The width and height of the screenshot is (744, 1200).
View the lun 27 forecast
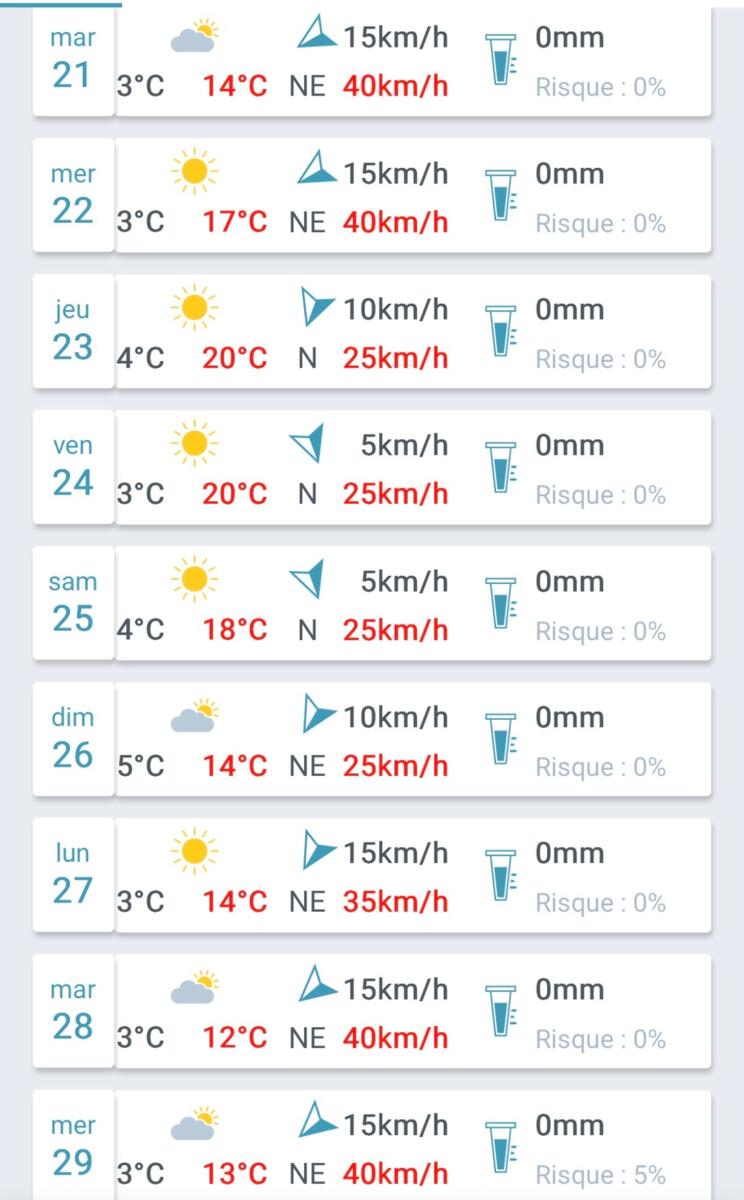coord(372,876)
